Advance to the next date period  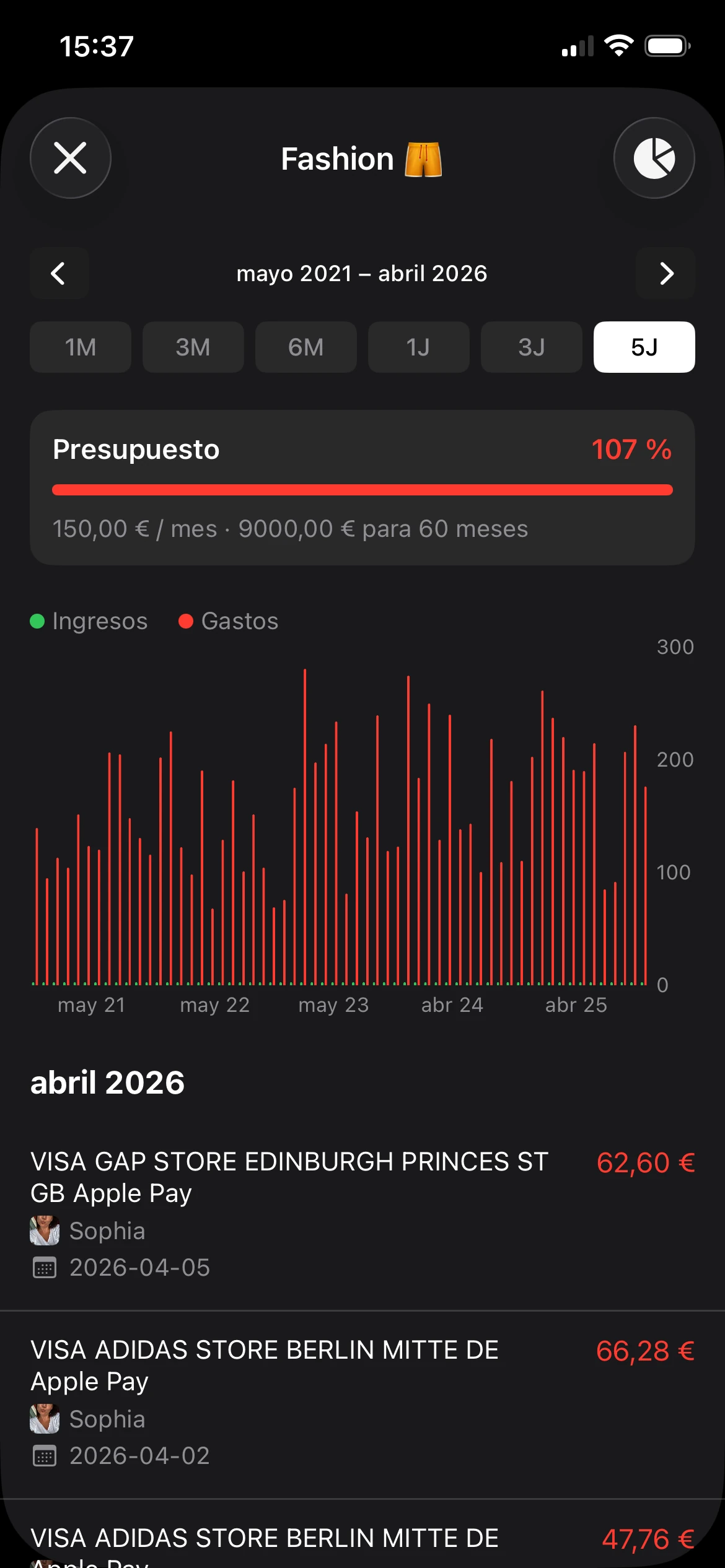[x=666, y=273]
